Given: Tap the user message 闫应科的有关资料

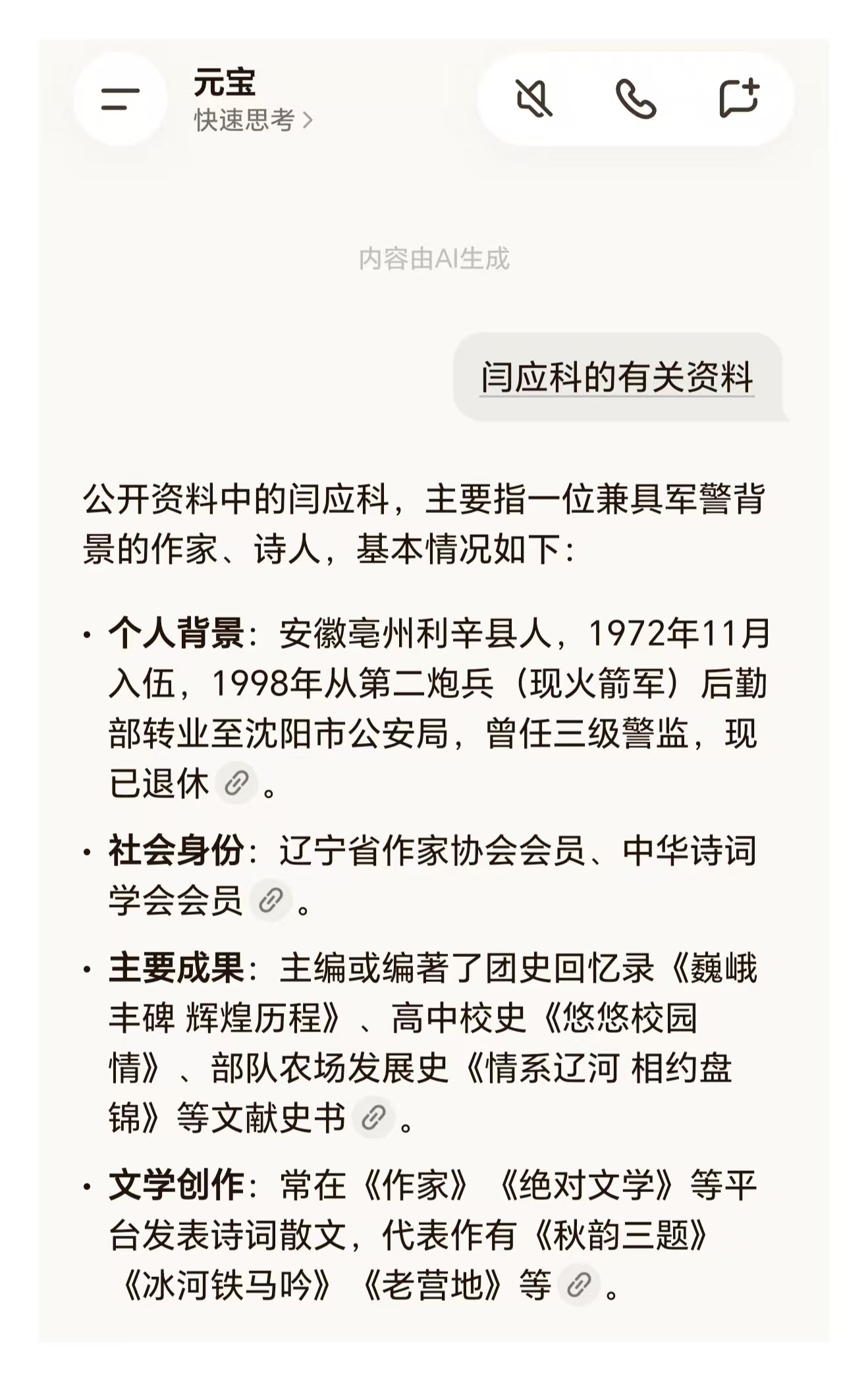Looking at the screenshot, I should click(617, 377).
